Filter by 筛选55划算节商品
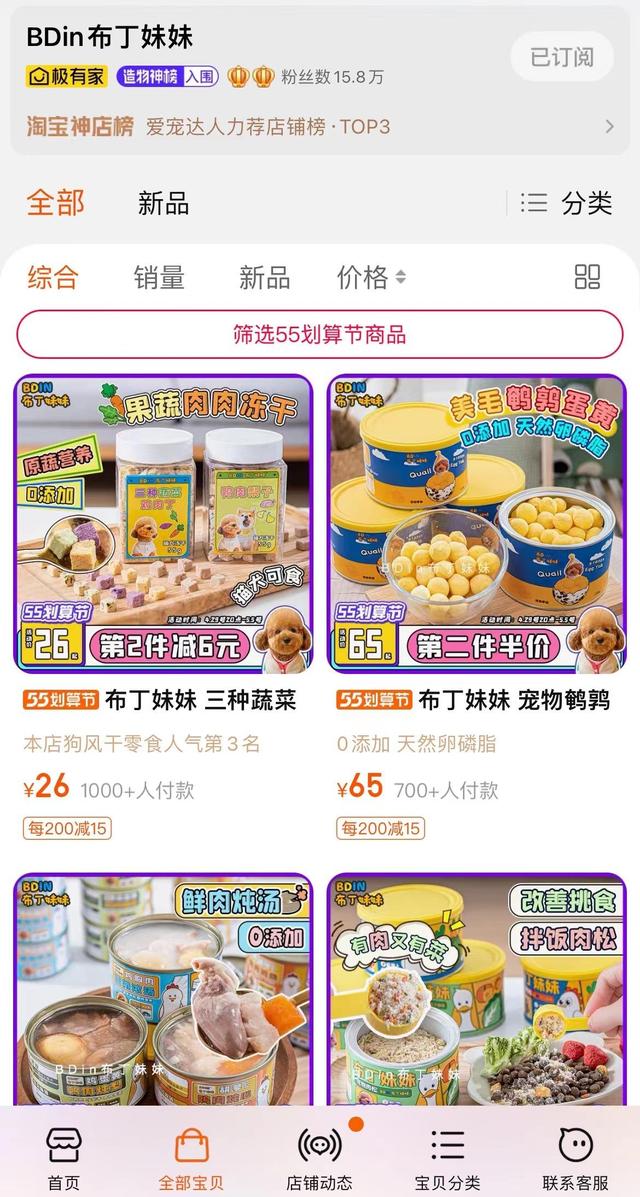The width and height of the screenshot is (640, 1197). point(320,334)
